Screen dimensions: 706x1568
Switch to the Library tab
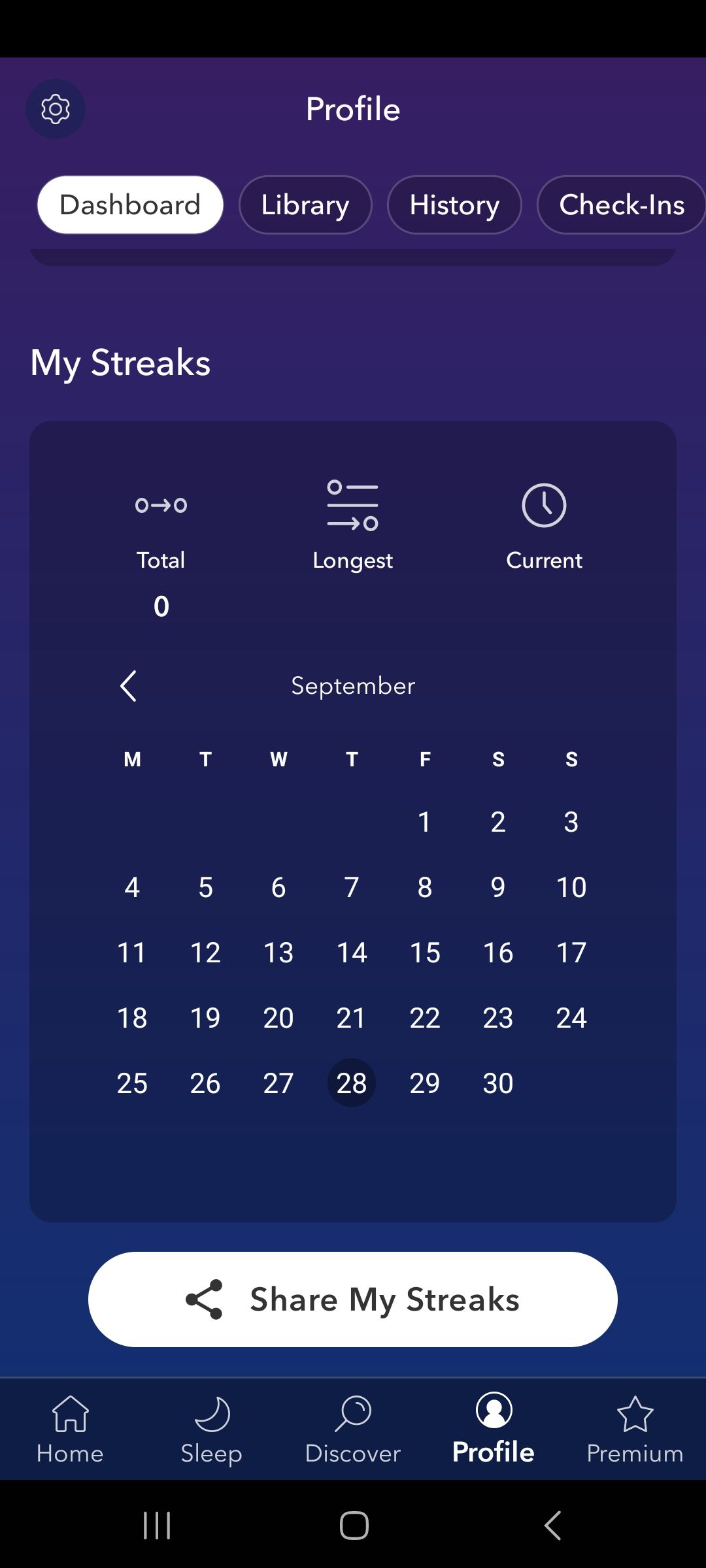(x=305, y=205)
